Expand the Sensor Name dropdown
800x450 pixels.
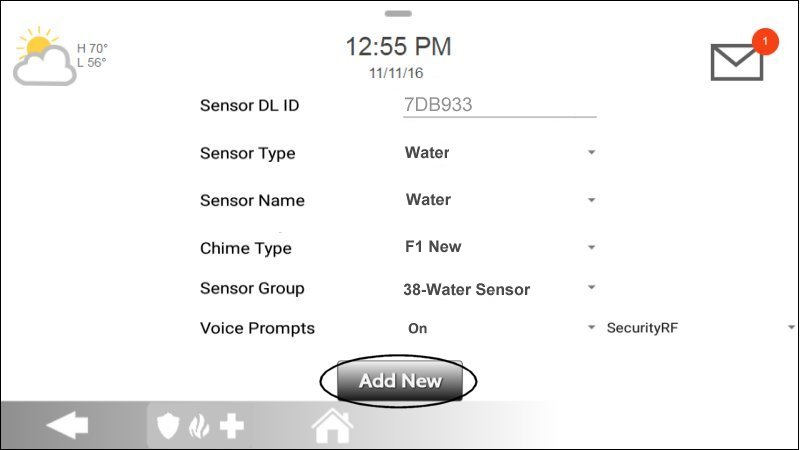click(499, 200)
